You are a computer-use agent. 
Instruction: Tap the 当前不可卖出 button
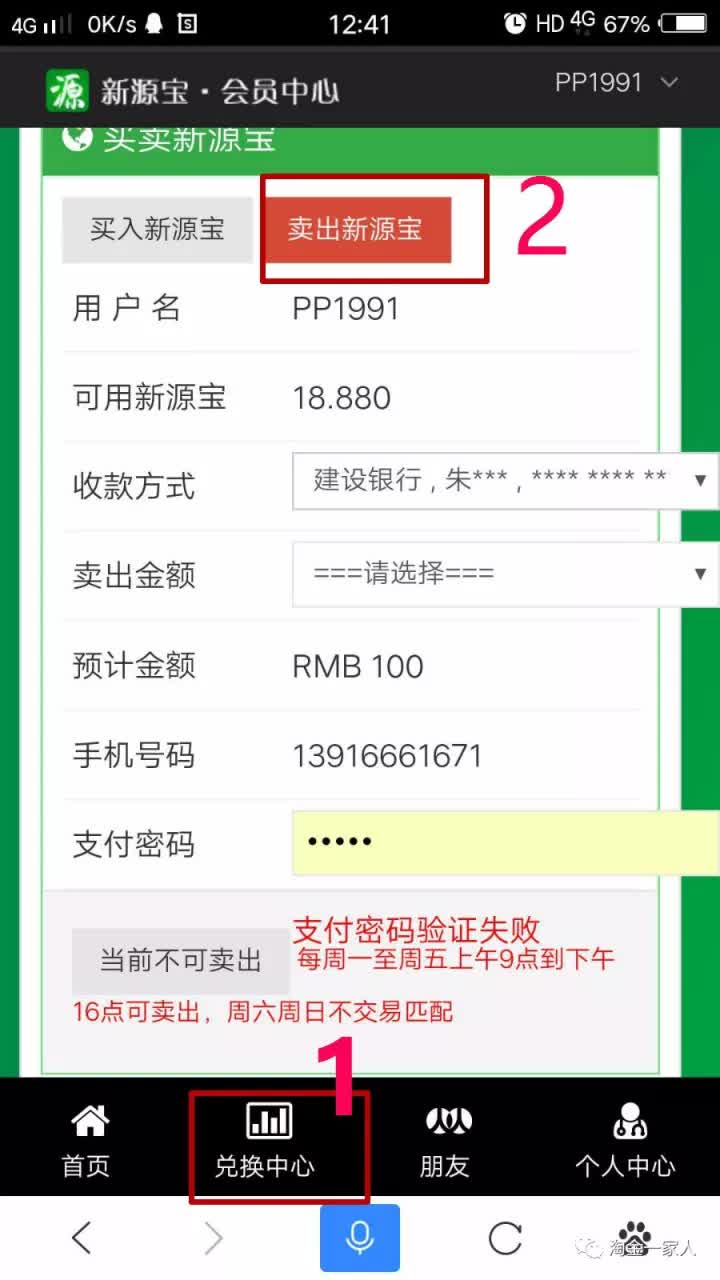point(180,961)
